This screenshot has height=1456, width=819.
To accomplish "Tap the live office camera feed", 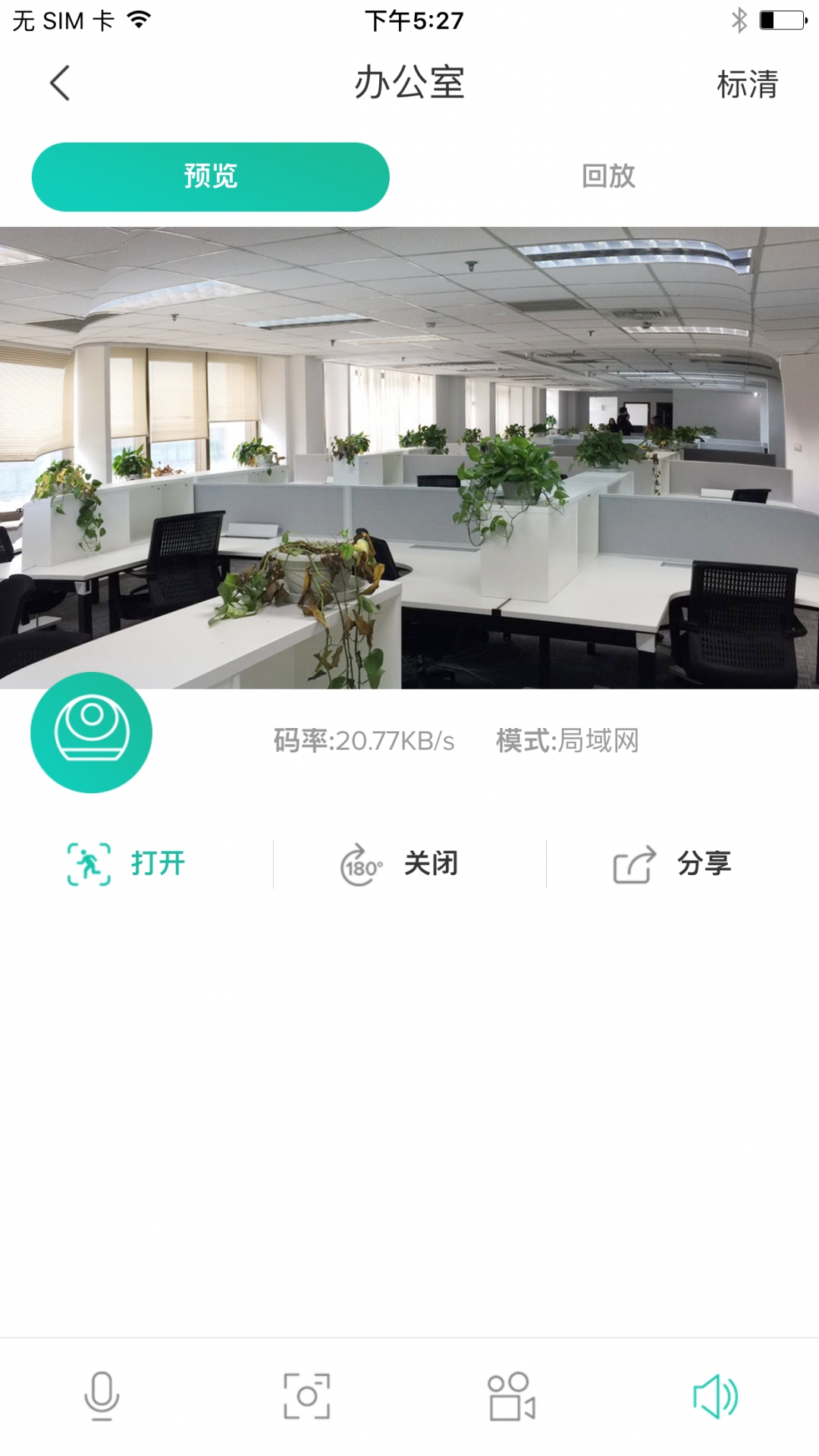I will tap(409, 457).
